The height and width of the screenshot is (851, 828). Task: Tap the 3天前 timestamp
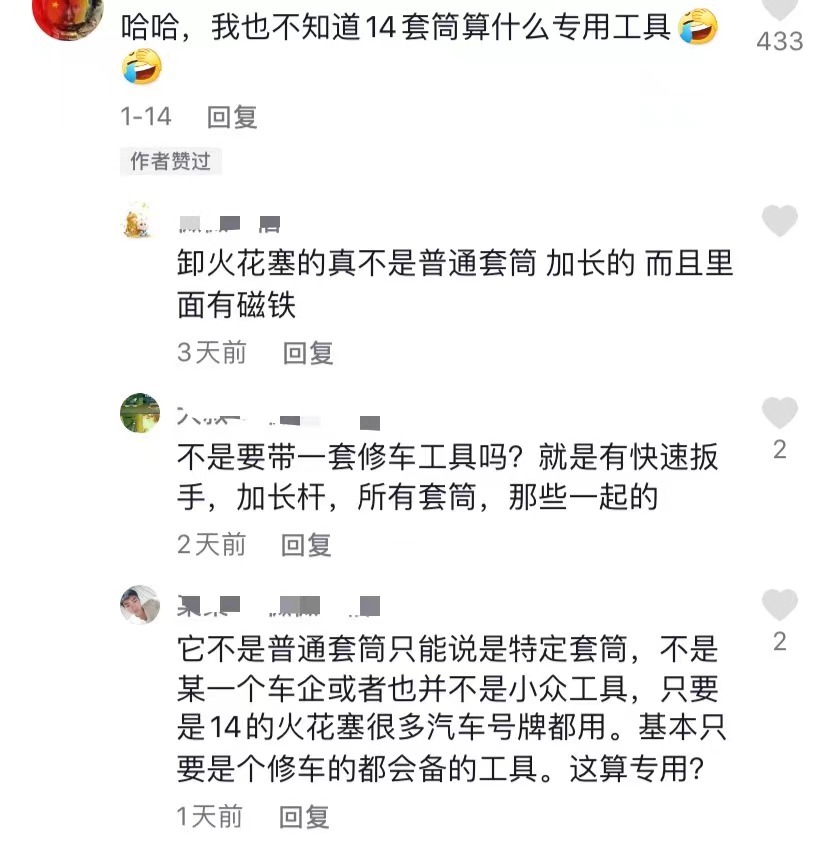point(210,353)
